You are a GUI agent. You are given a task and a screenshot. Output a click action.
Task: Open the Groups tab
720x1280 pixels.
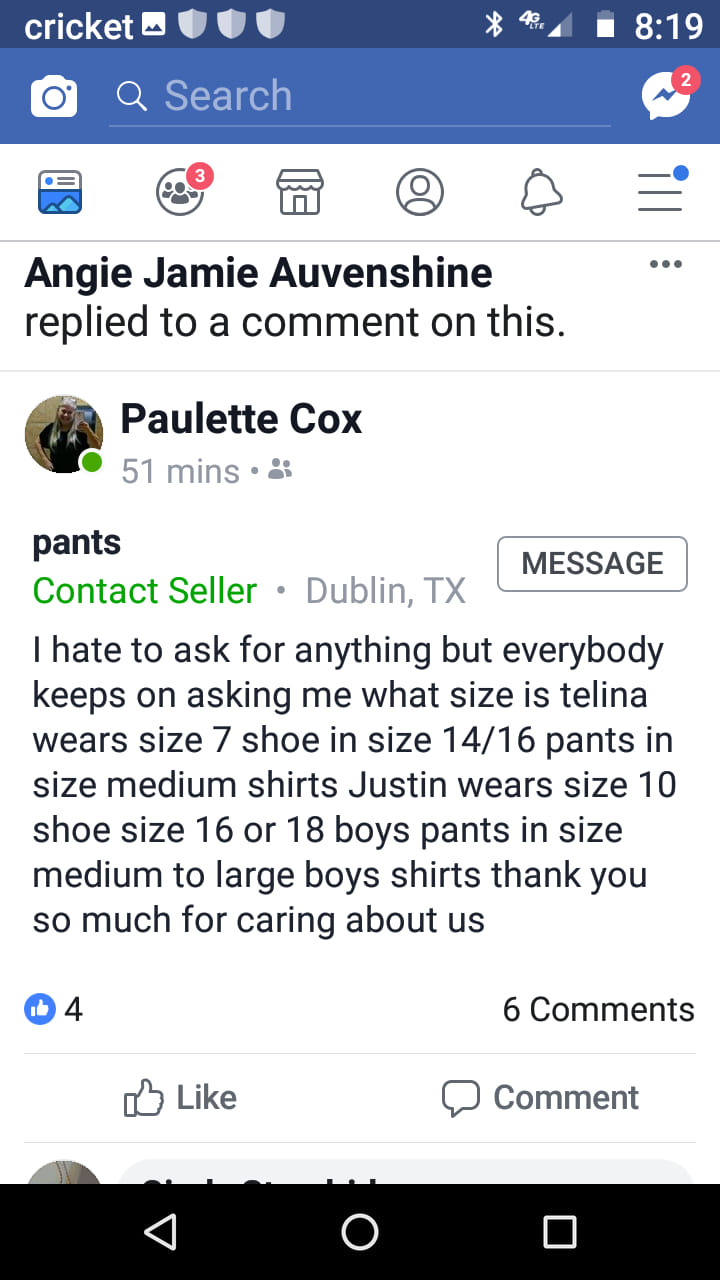click(x=181, y=192)
